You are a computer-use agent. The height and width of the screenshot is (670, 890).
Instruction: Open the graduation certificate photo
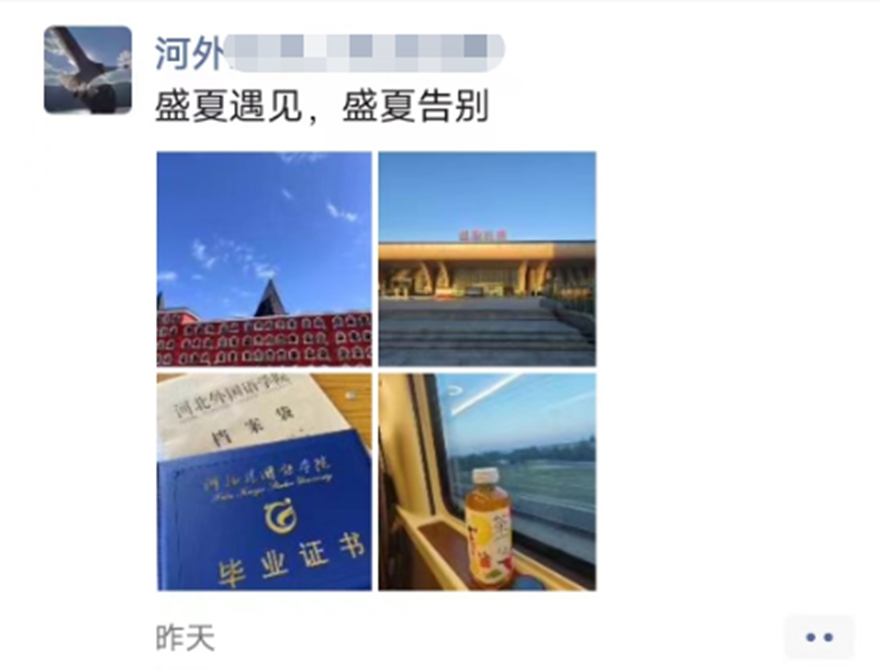(264, 482)
